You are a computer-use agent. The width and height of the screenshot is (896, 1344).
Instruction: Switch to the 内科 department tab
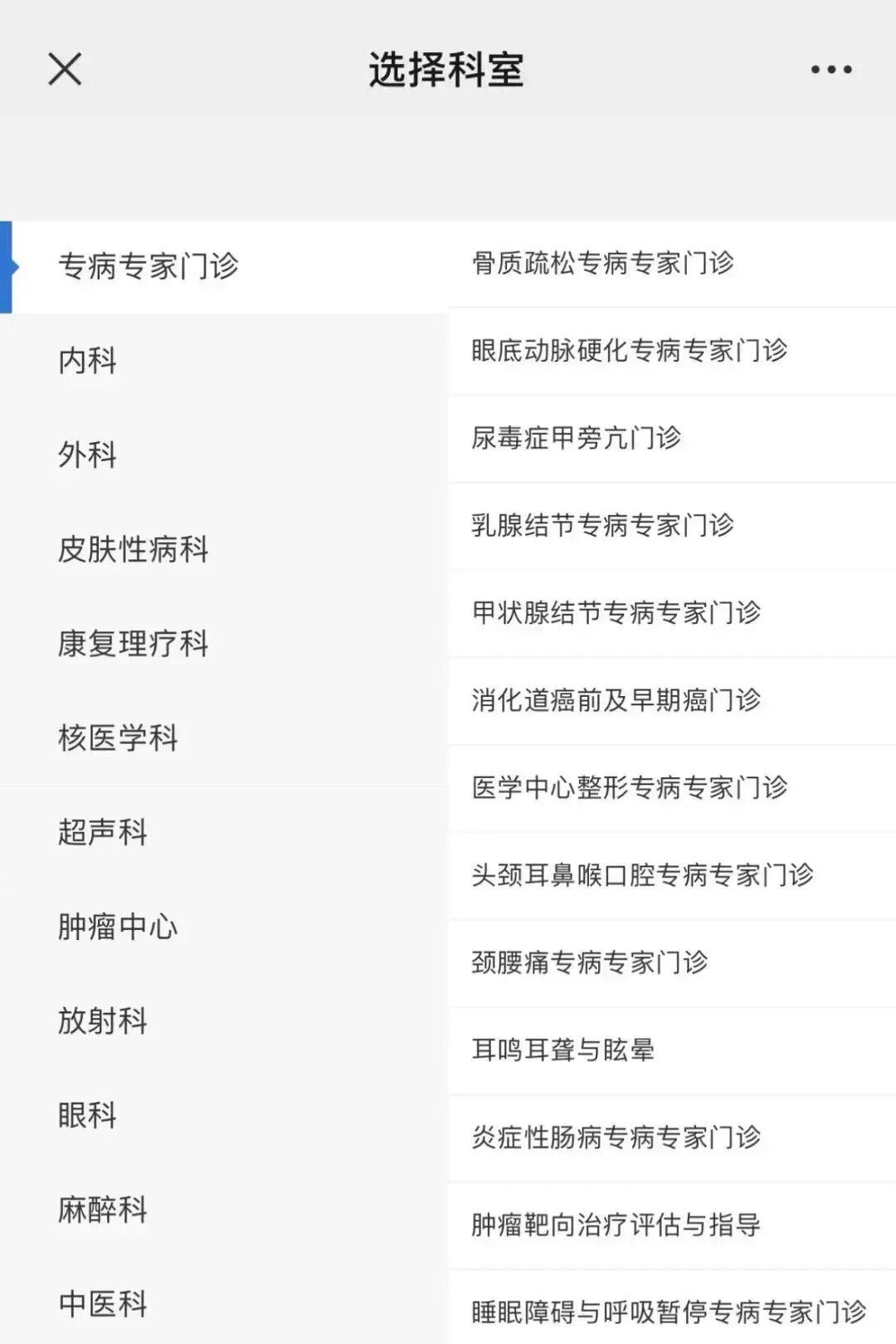(x=86, y=361)
